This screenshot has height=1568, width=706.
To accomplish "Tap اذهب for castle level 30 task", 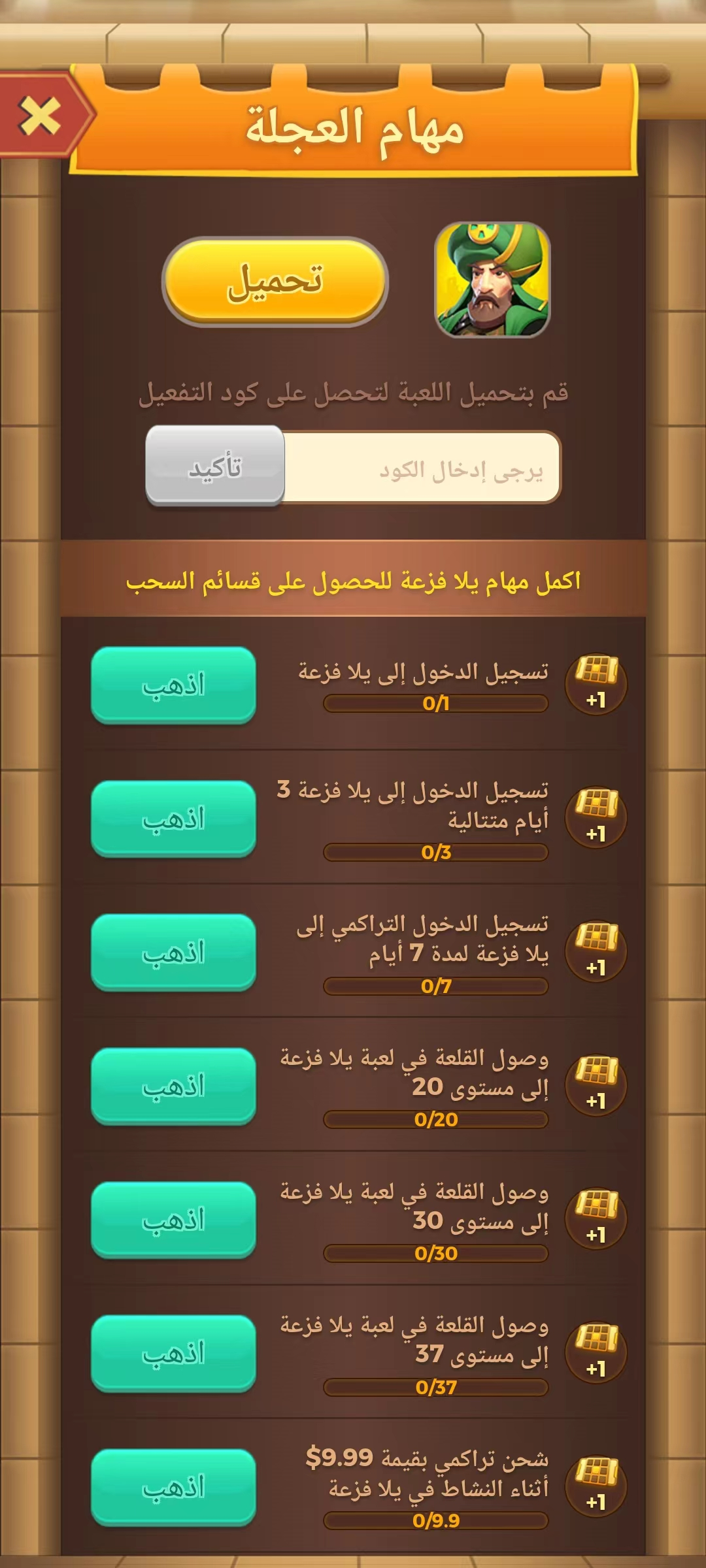I will 173,1220.
